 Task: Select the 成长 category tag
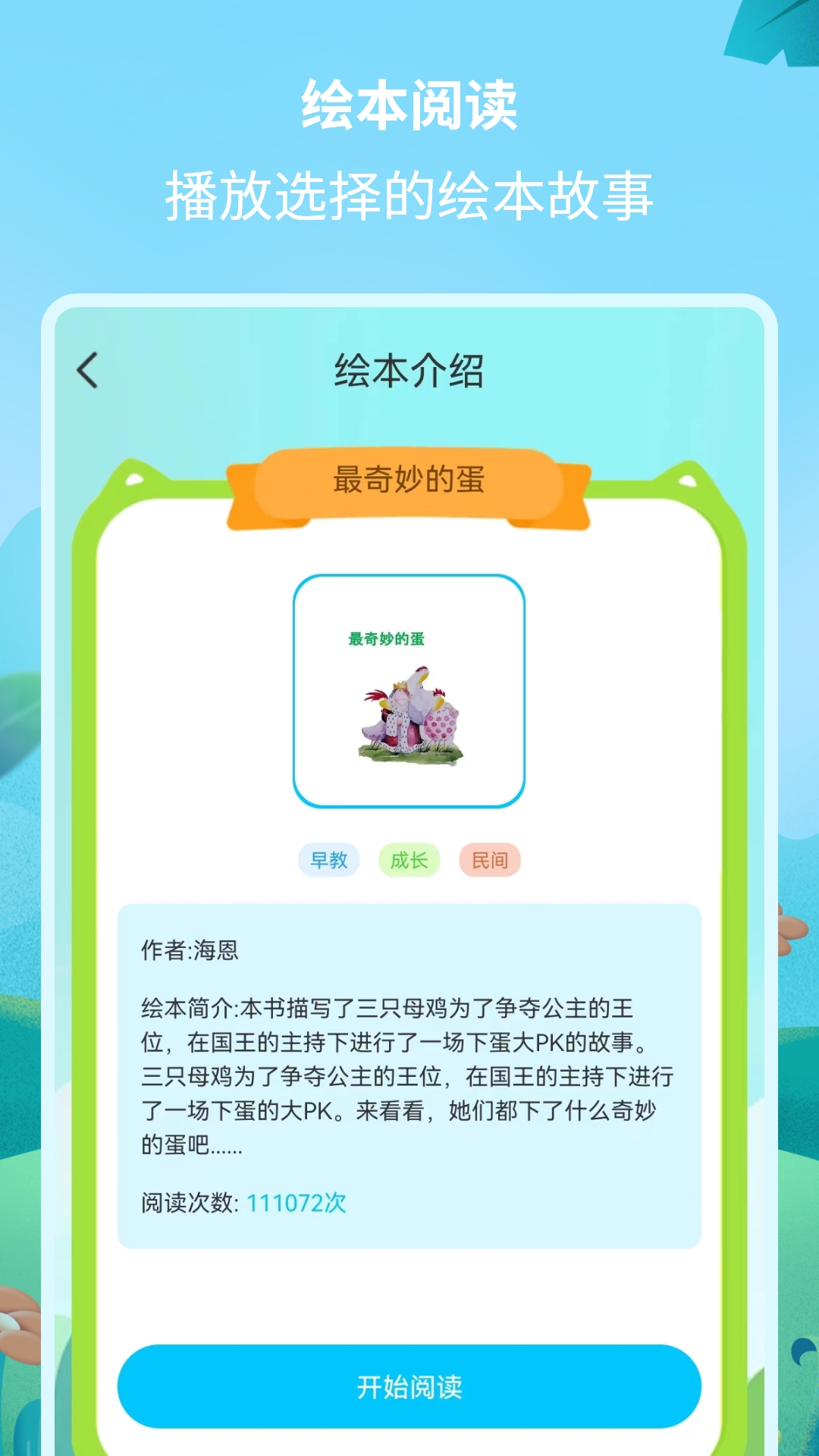pyautogui.click(x=409, y=861)
